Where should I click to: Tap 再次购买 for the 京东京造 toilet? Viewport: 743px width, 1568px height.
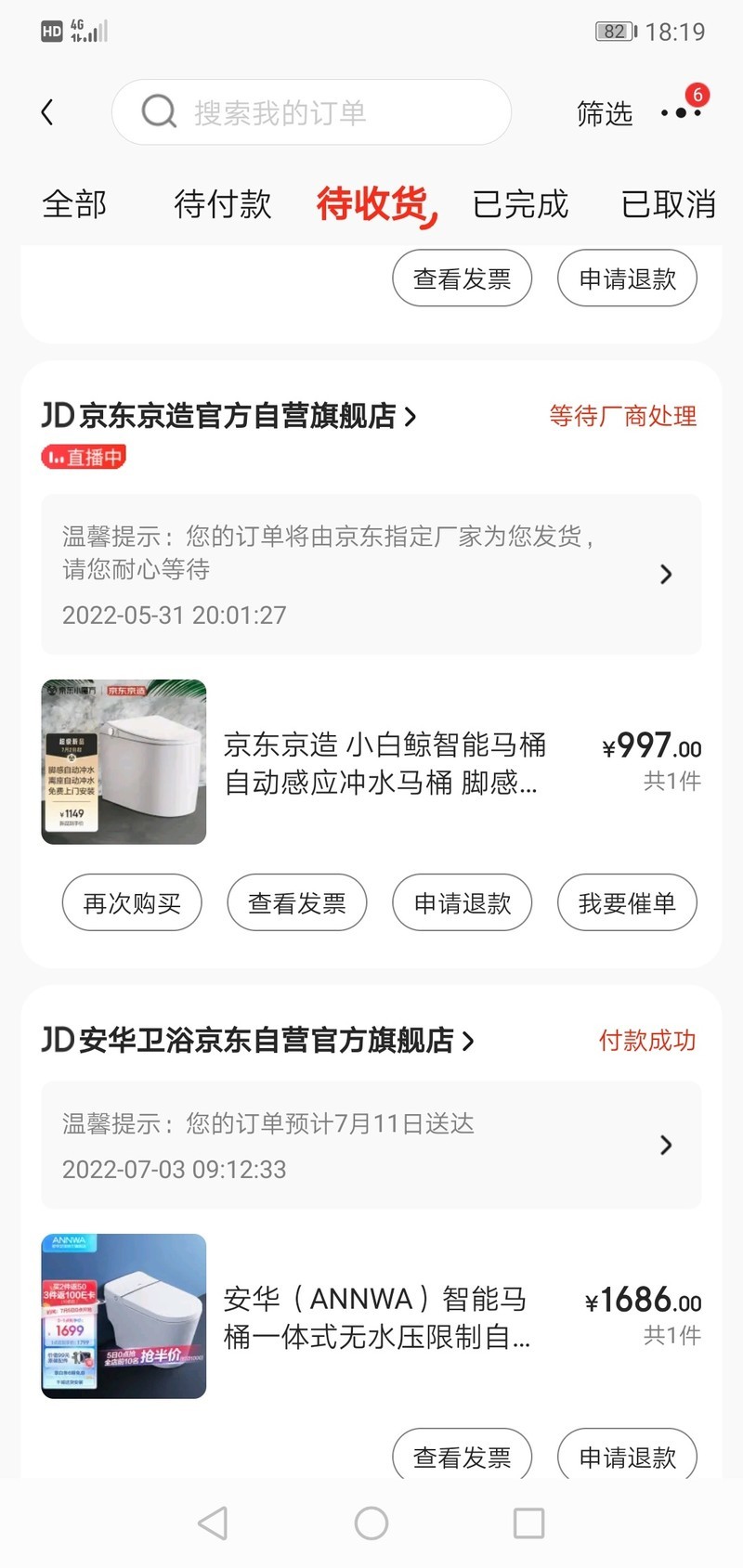click(132, 902)
